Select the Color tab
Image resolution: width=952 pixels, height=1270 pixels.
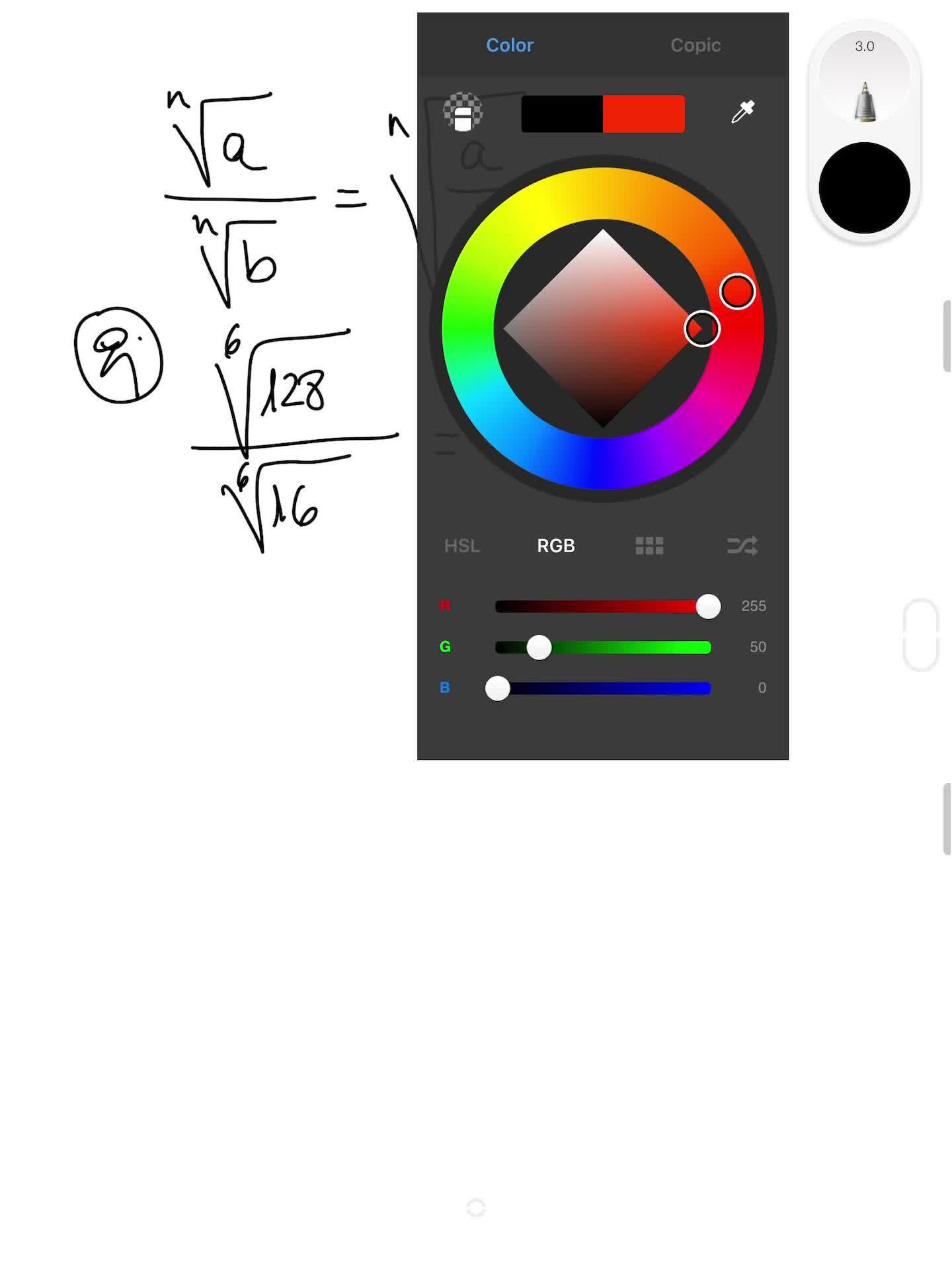pyautogui.click(x=510, y=45)
